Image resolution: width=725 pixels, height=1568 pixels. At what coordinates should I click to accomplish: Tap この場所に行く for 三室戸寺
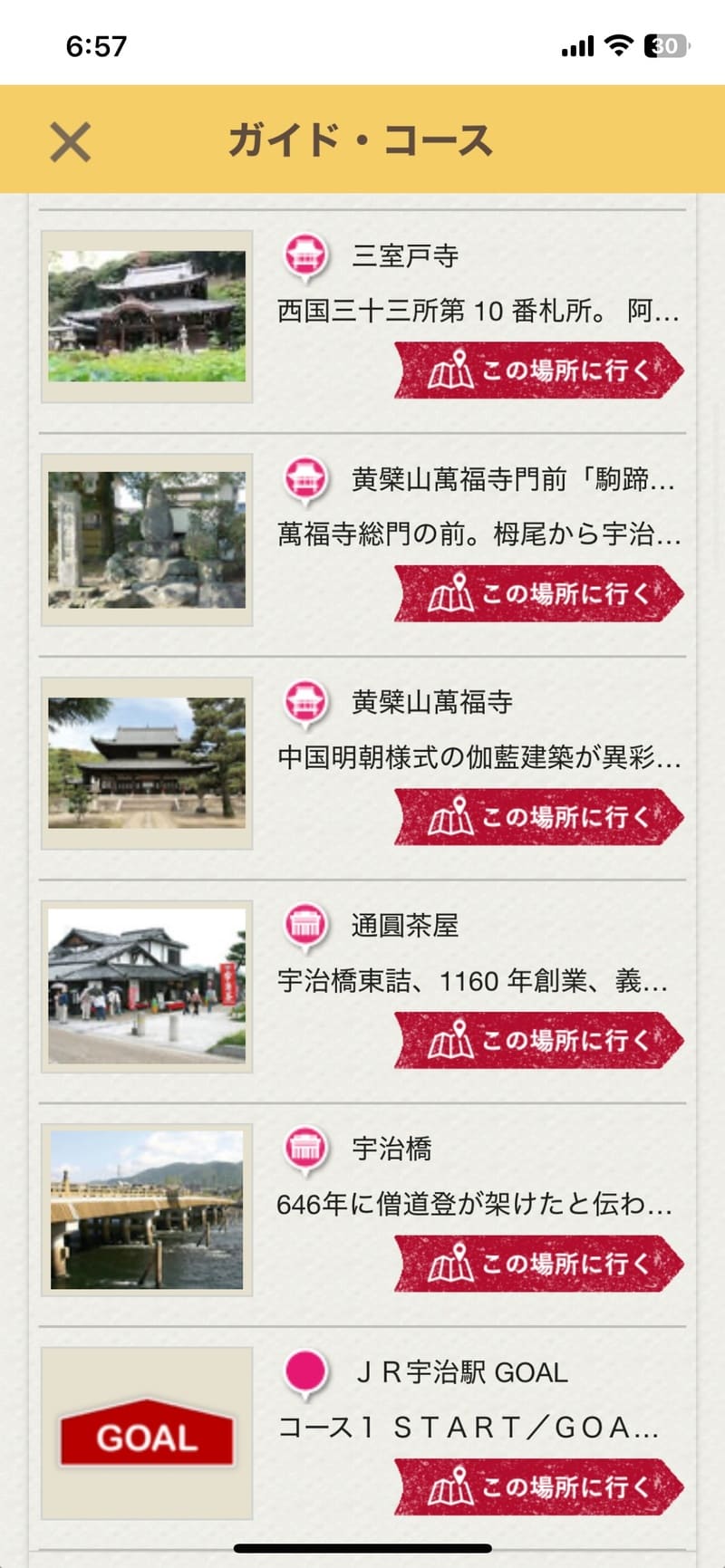coord(538,370)
